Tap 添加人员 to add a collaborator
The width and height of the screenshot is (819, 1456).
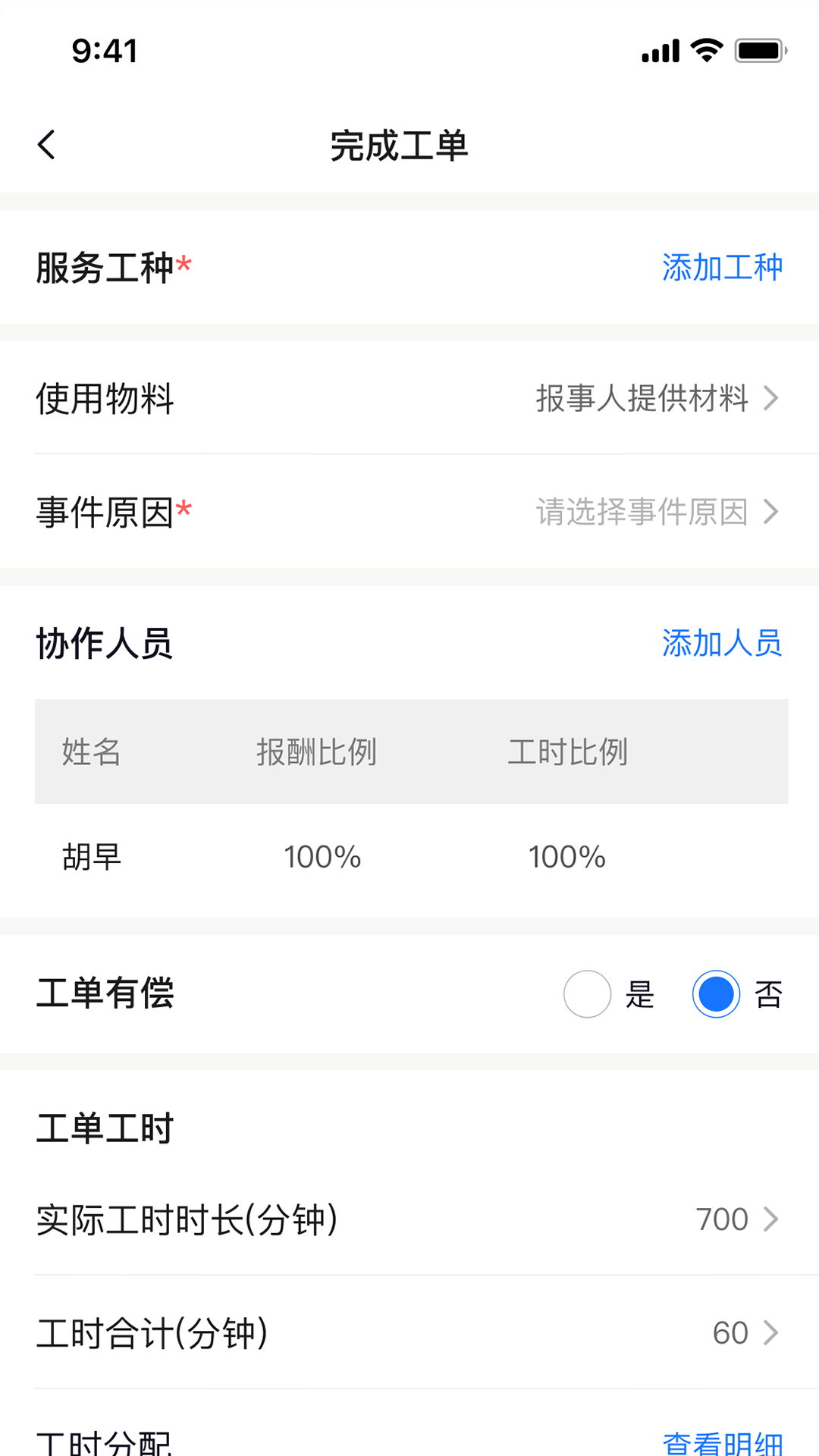[x=721, y=645]
